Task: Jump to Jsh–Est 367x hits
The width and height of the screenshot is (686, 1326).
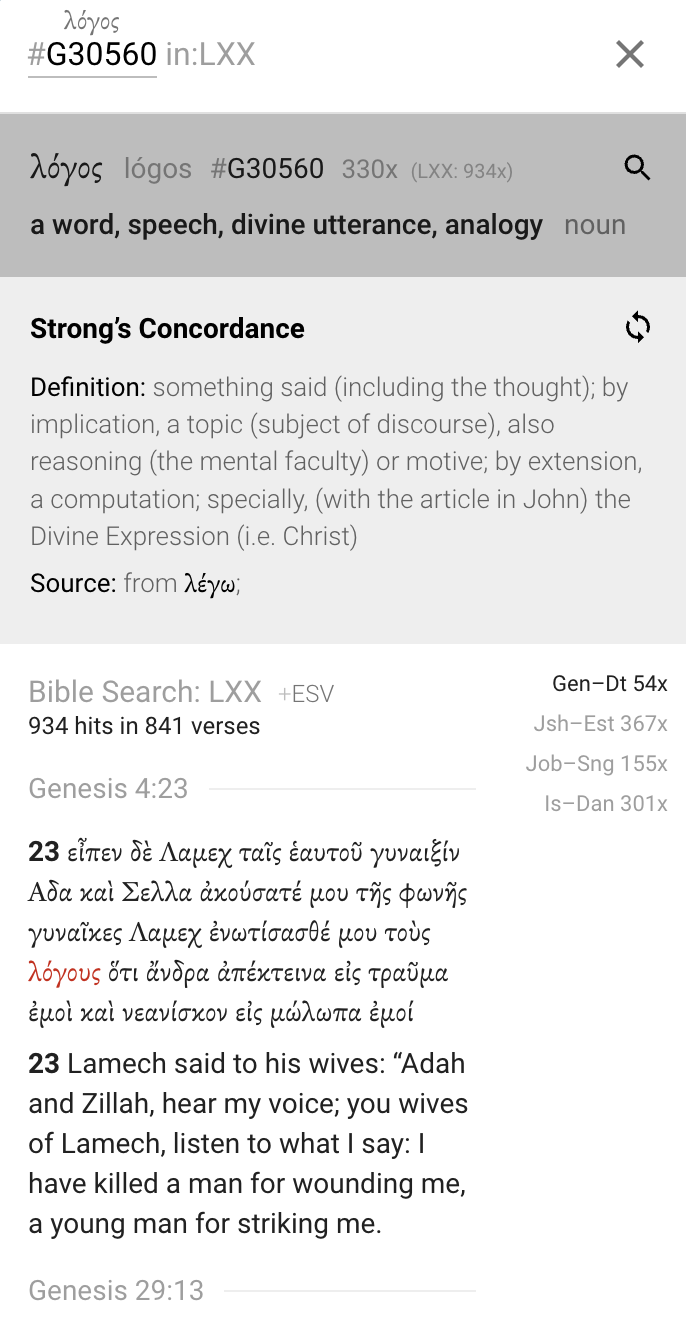Action: 601,724
